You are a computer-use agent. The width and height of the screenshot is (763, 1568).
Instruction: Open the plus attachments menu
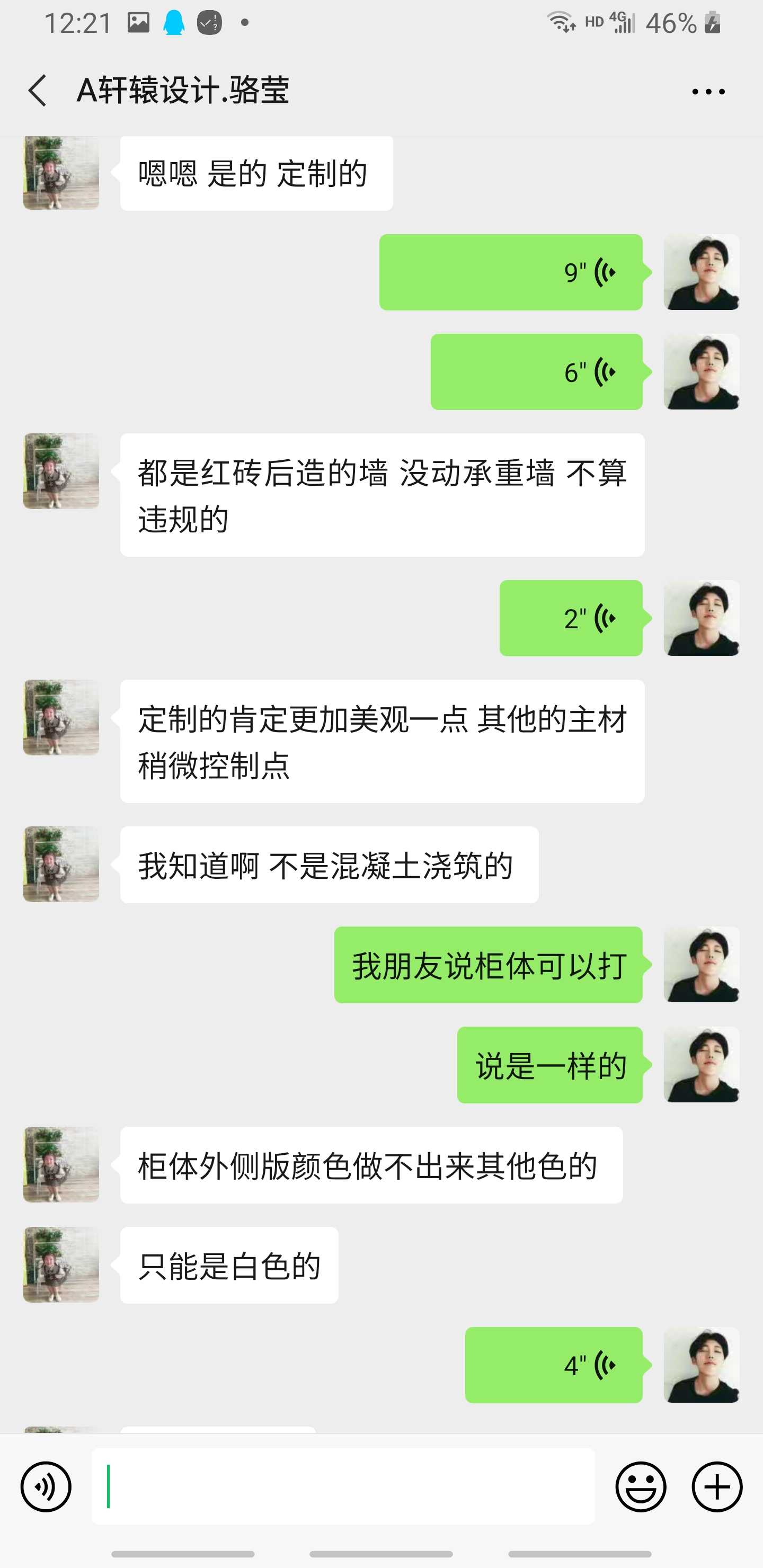tap(717, 1487)
